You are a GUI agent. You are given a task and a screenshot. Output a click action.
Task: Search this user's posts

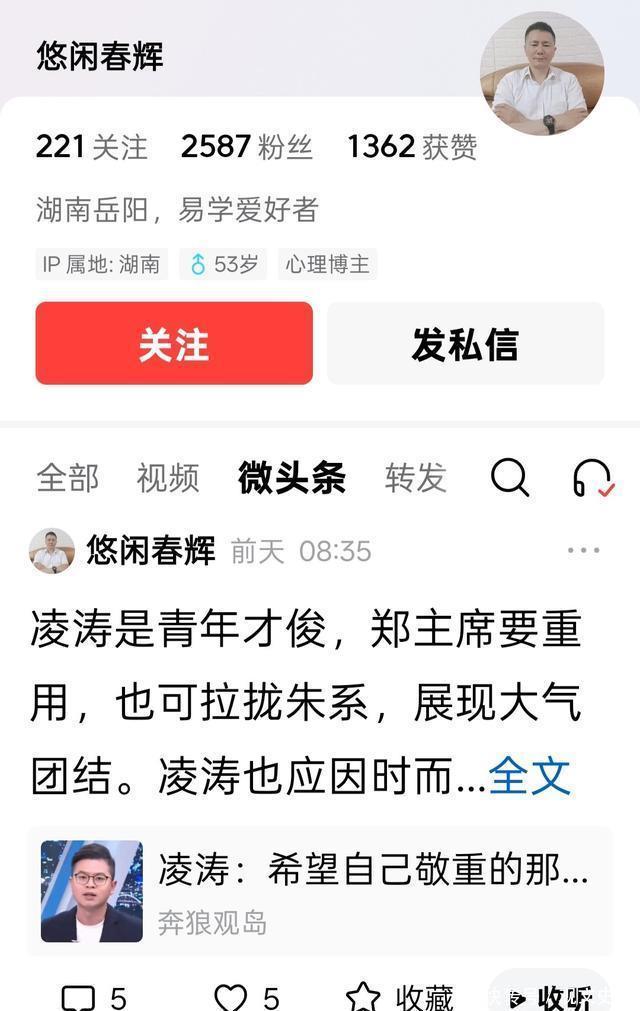[x=509, y=478]
